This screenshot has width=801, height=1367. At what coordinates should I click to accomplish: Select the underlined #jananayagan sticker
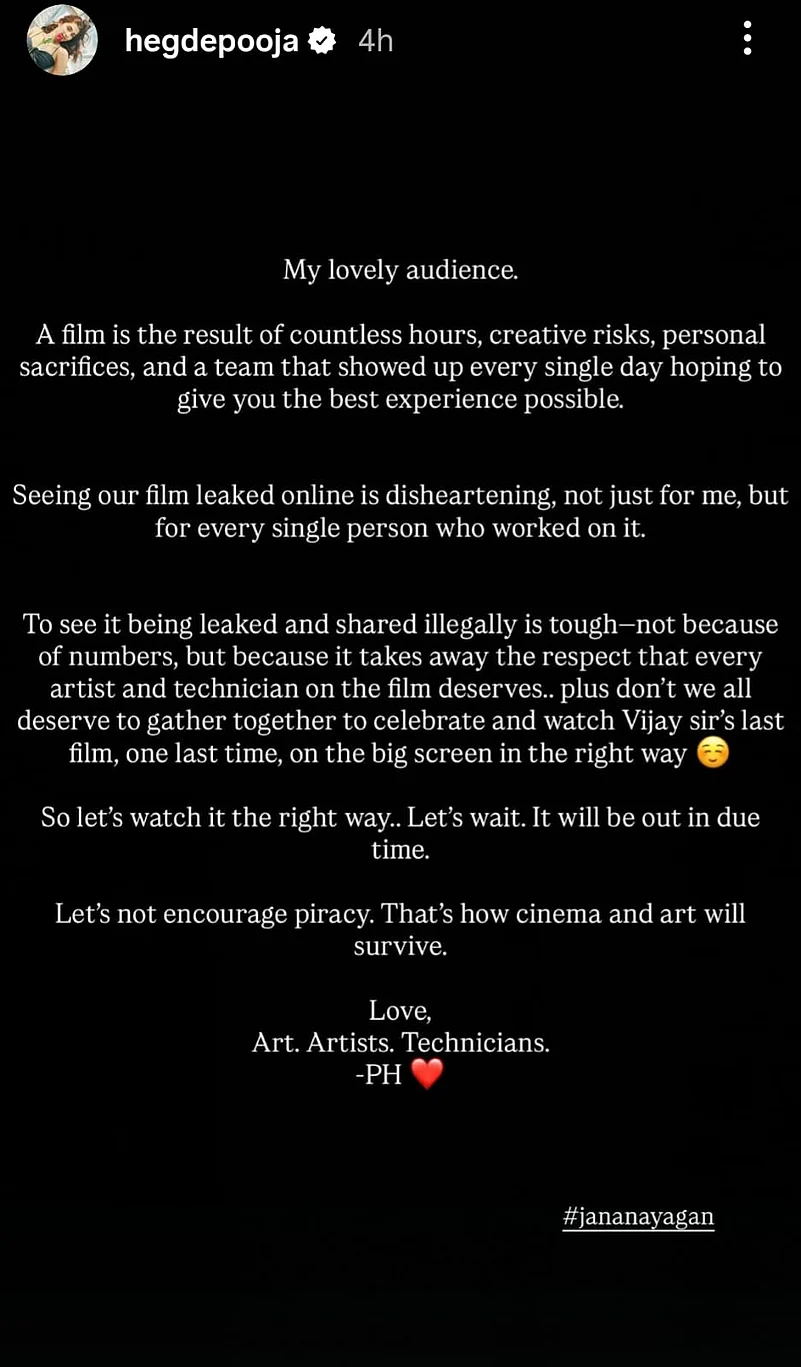pyautogui.click(x=638, y=1216)
